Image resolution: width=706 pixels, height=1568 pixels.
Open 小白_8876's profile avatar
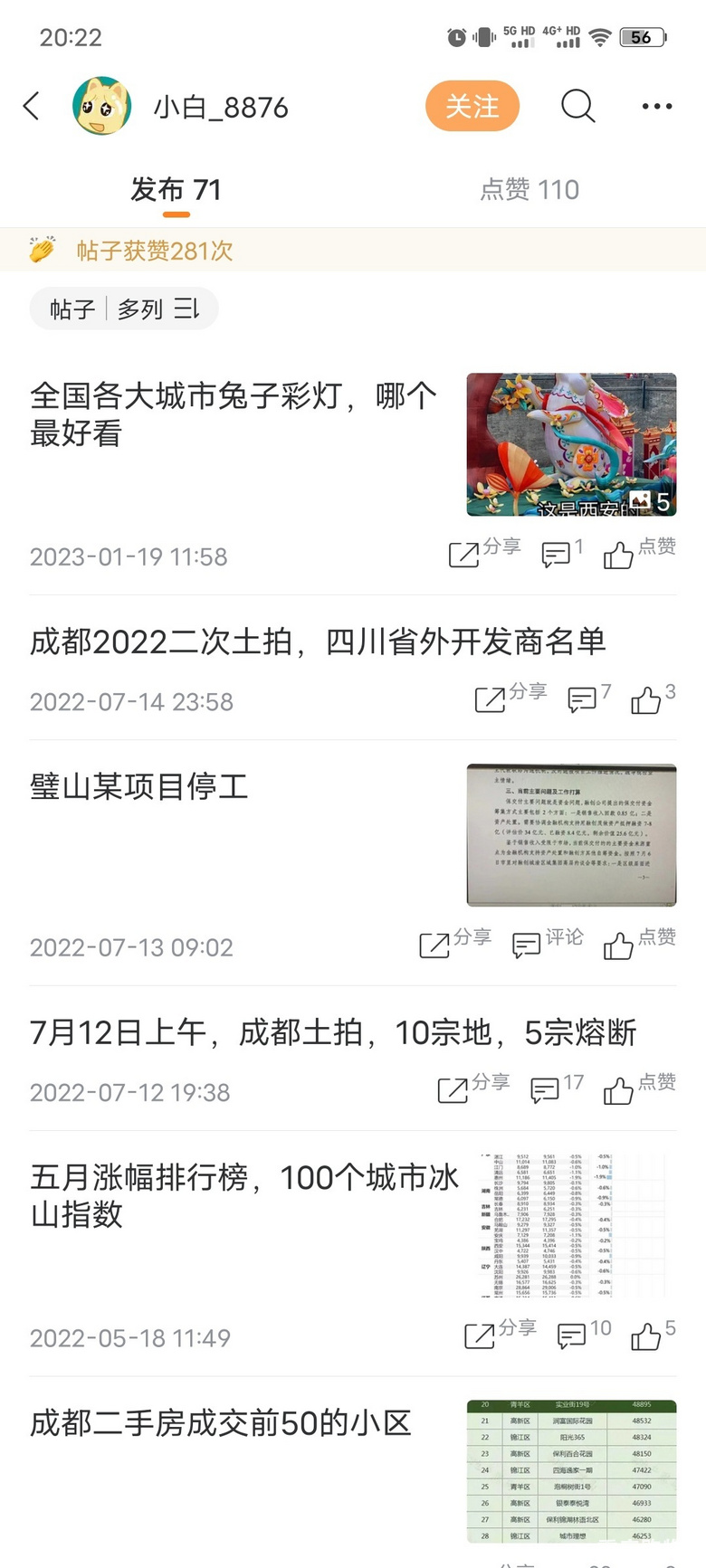(x=101, y=107)
